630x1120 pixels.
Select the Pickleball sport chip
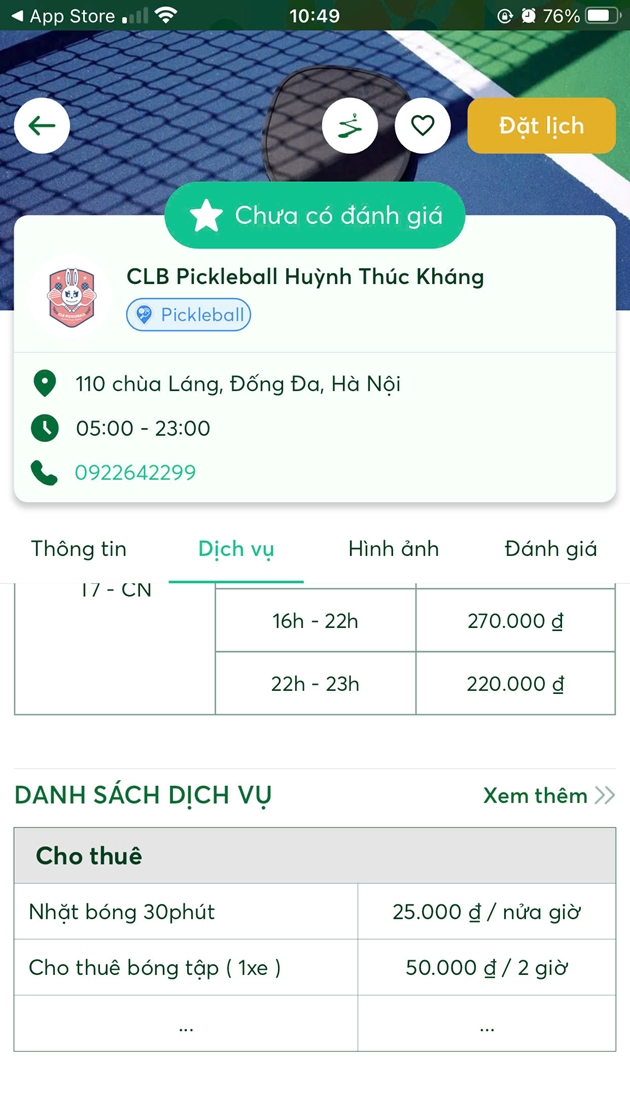pos(189,315)
